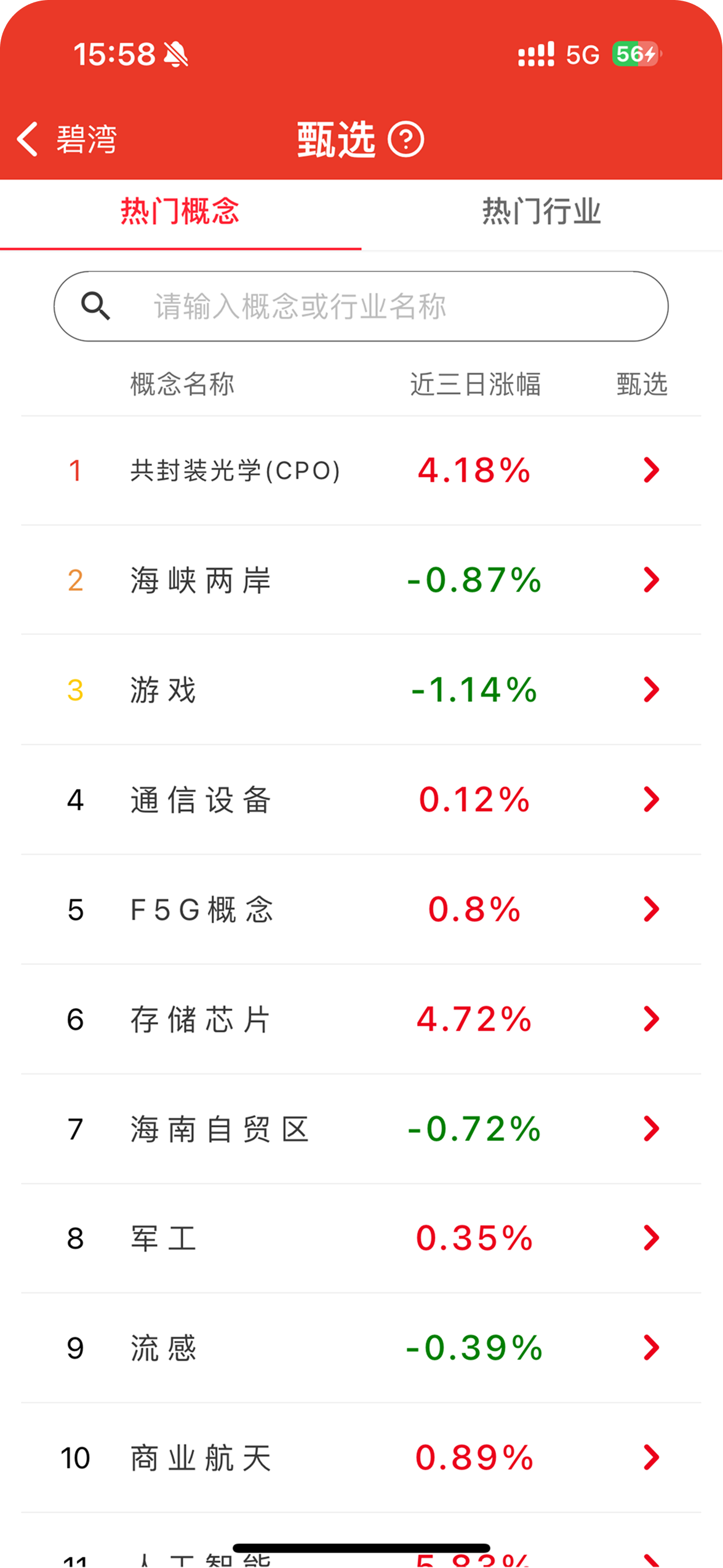Go back to 碧湾
This screenshot has height=1568, width=723.
tap(66, 139)
